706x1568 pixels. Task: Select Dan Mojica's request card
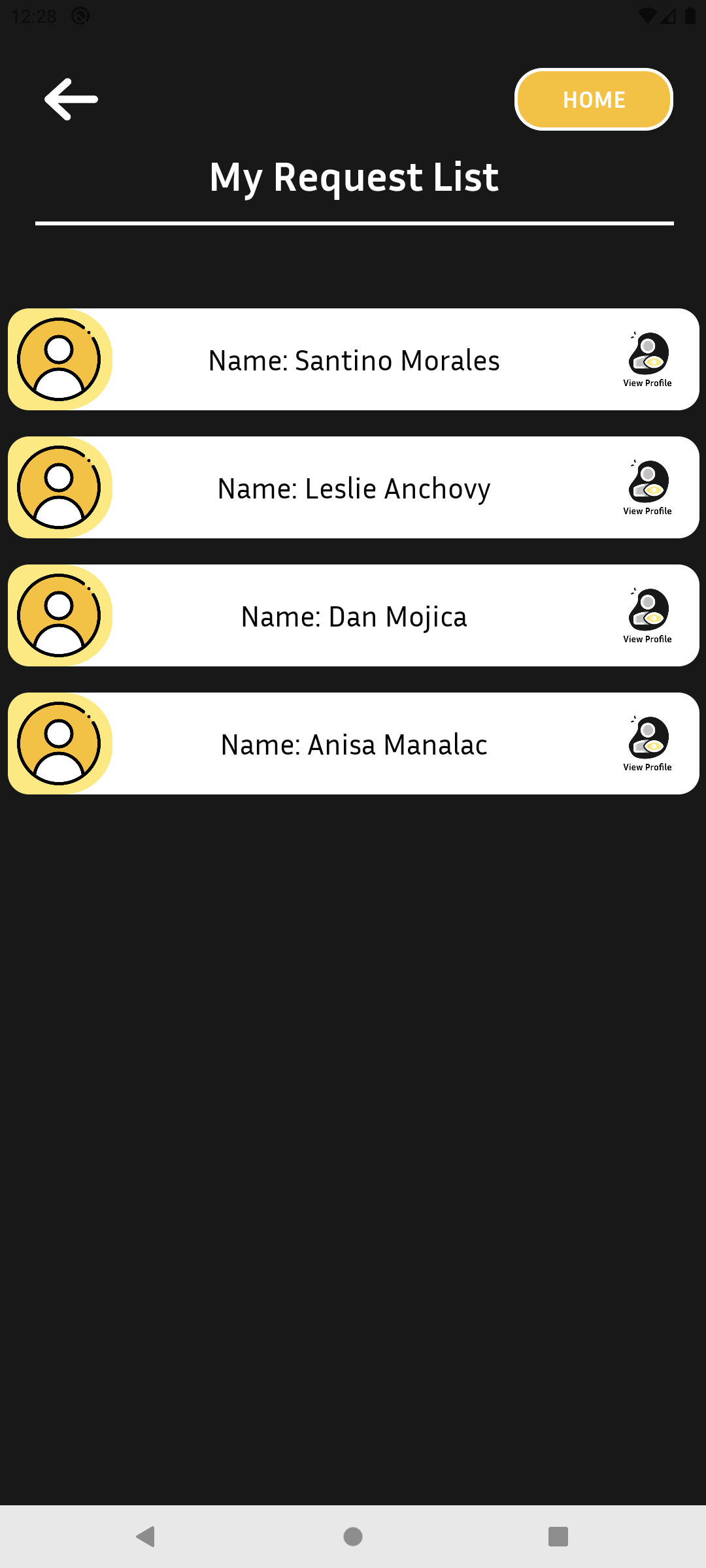pyautogui.click(x=353, y=615)
